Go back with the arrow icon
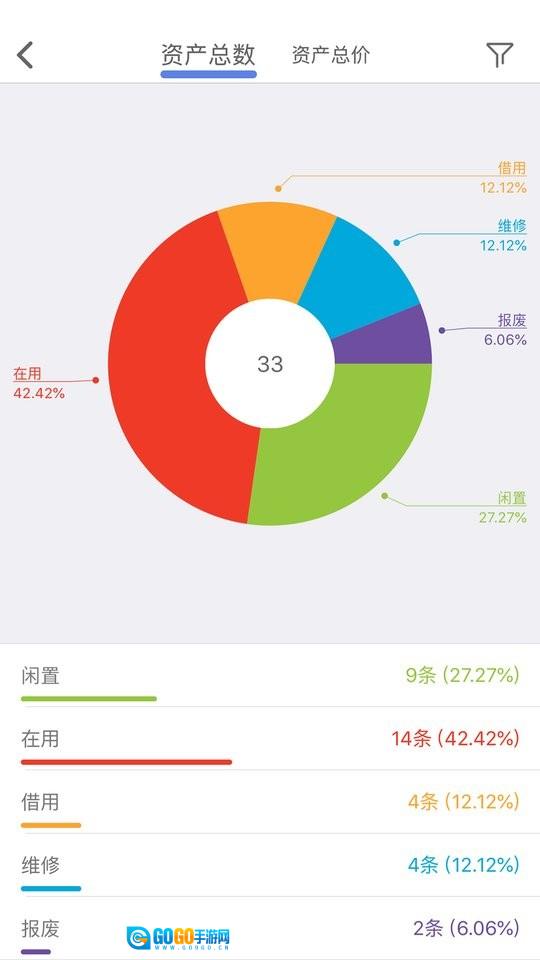 [x=25, y=55]
